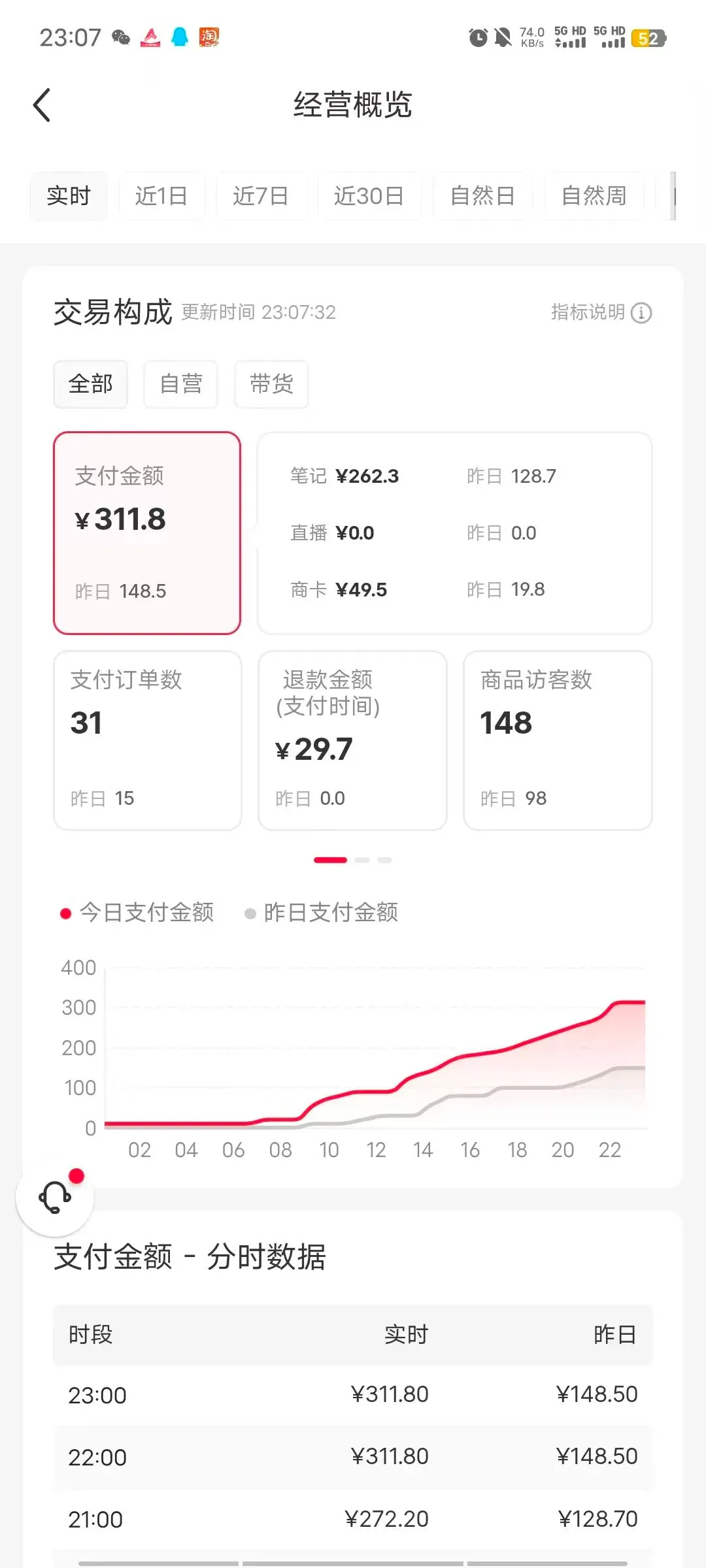Select the 自然周 tab
This screenshot has width=706, height=1568.
tap(594, 196)
